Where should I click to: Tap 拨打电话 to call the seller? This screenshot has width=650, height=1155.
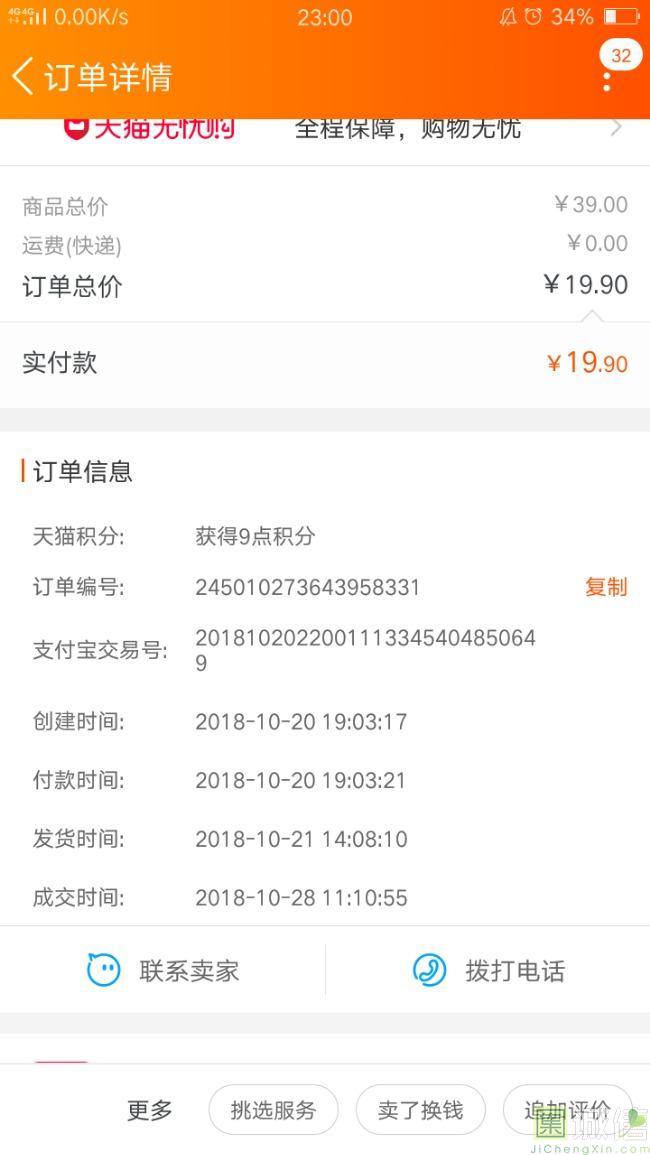click(x=488, y=970)
